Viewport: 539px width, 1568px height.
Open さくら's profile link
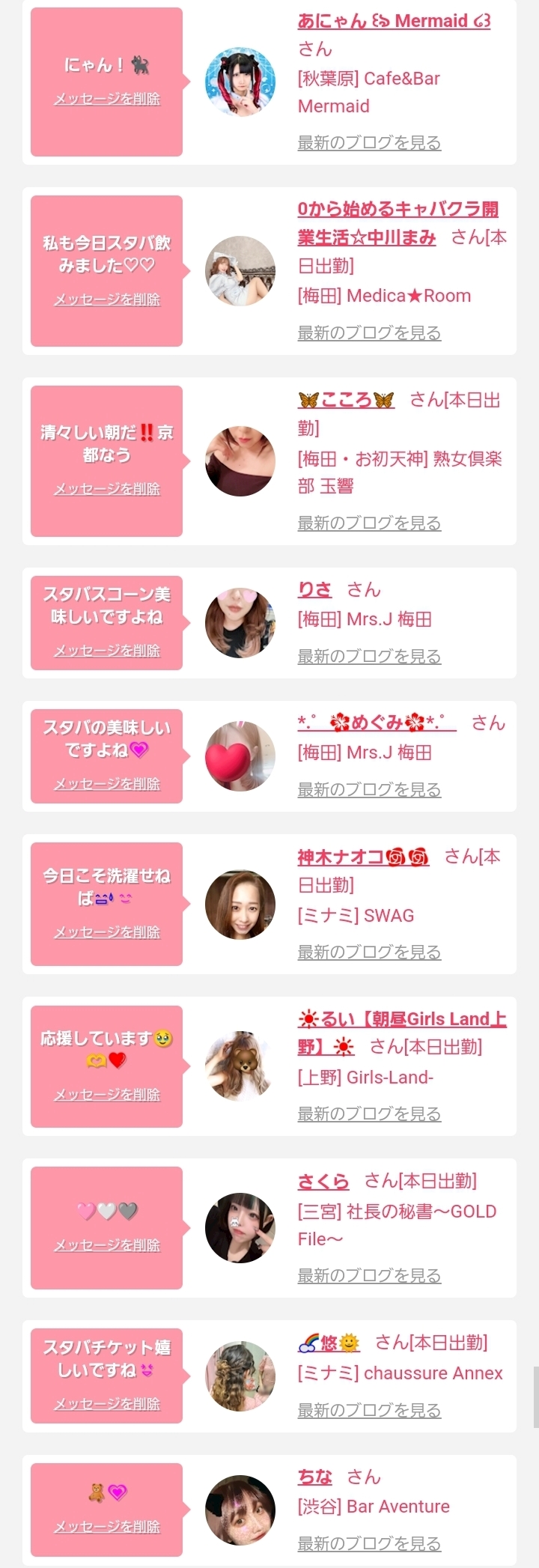pyautogui.click(x=323, y=1182)
